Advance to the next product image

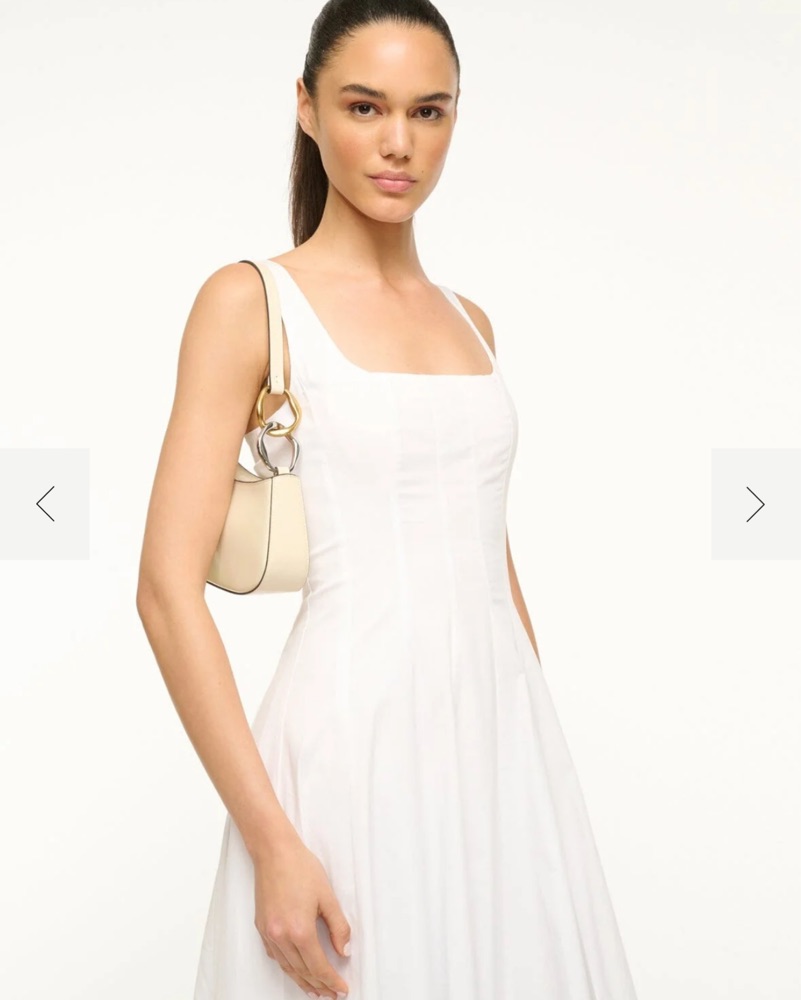click(x=755, y=504)
